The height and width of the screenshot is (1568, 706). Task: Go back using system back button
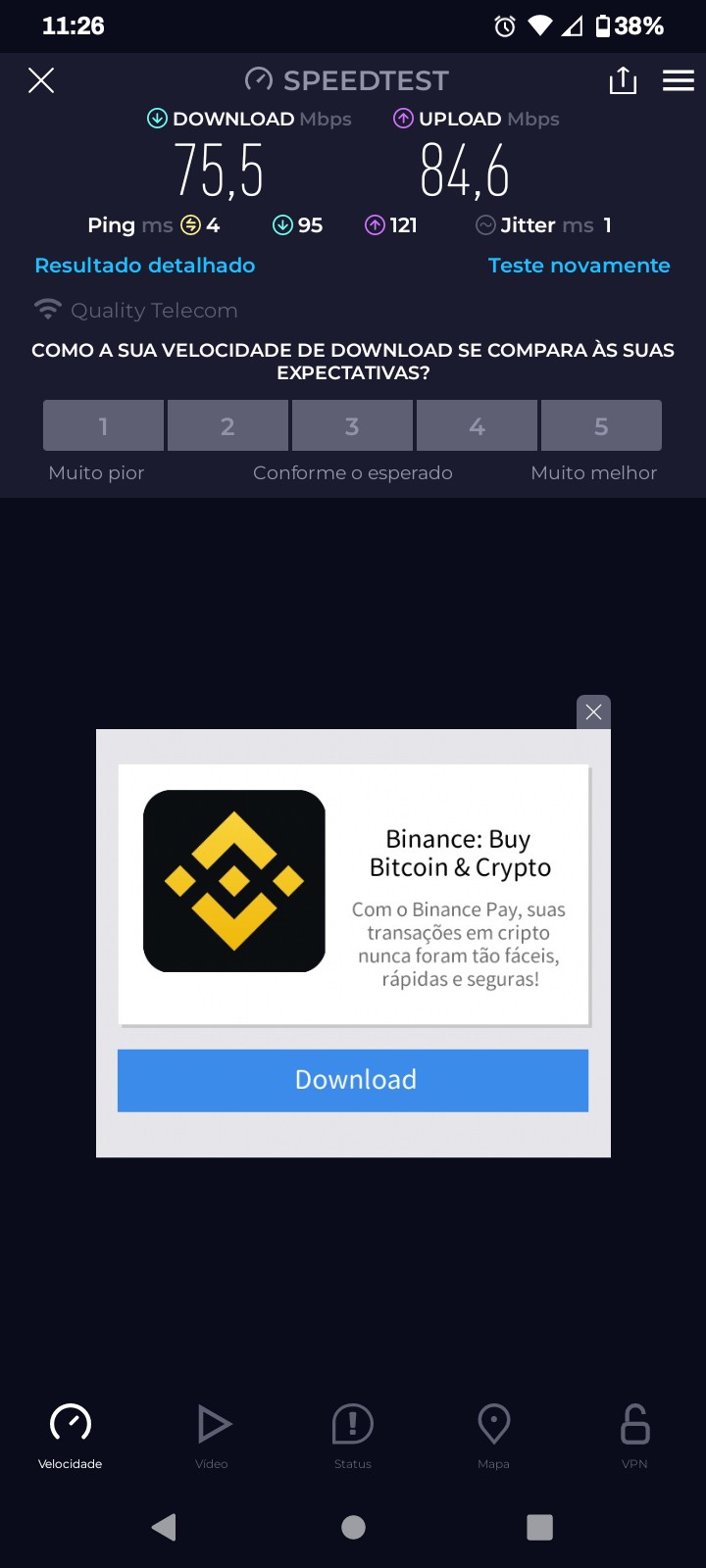click(165, 1527)
